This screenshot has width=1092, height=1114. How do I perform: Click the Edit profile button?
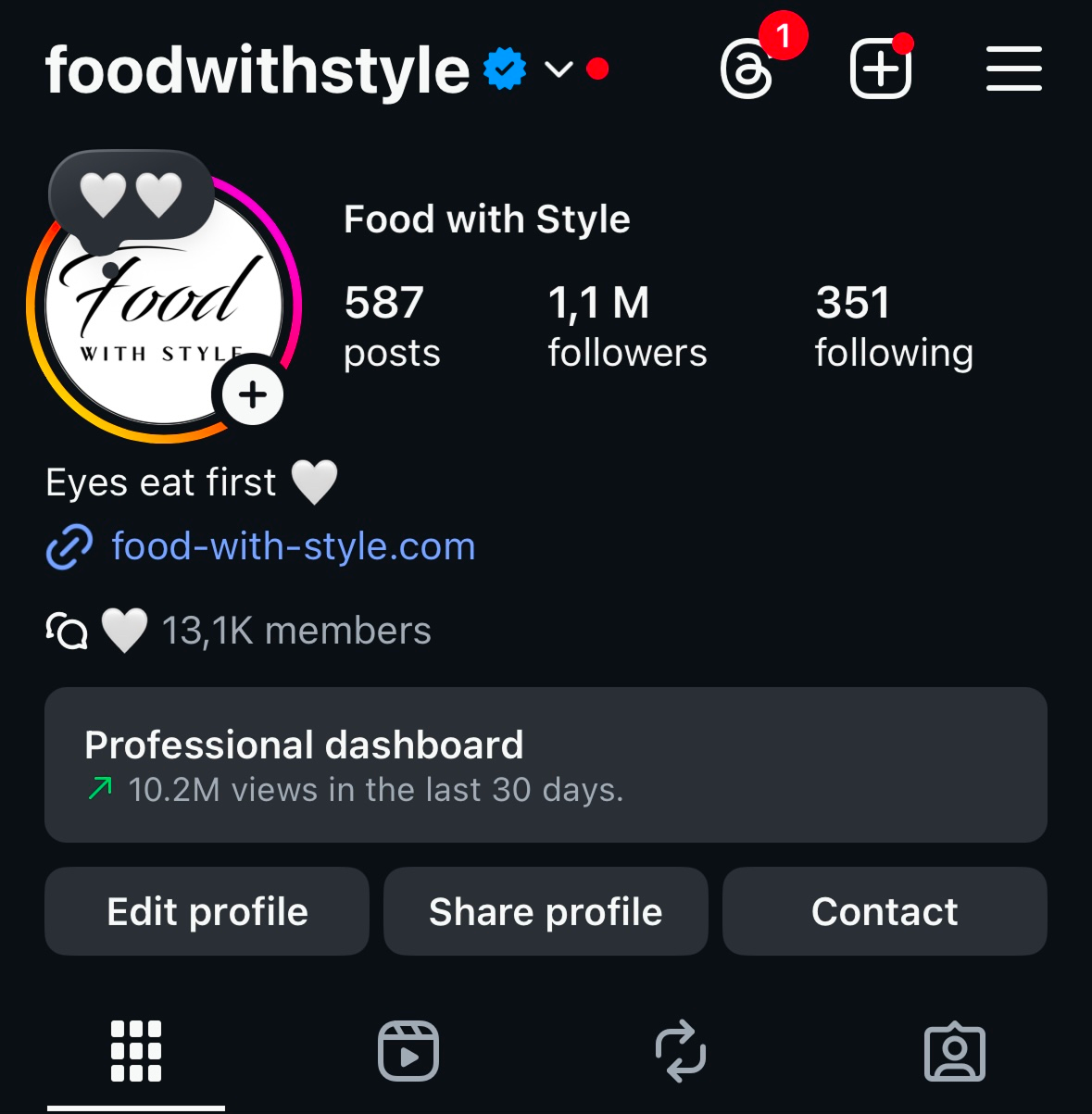click(x=207, y=910)
